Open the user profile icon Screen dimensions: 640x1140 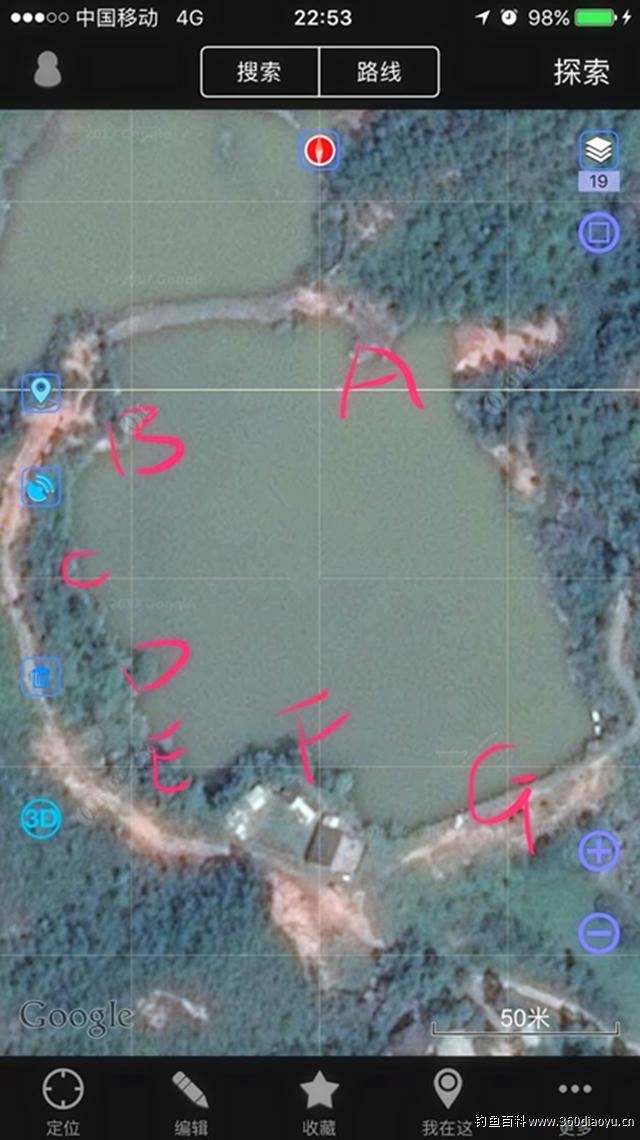[x=46, y=69]
